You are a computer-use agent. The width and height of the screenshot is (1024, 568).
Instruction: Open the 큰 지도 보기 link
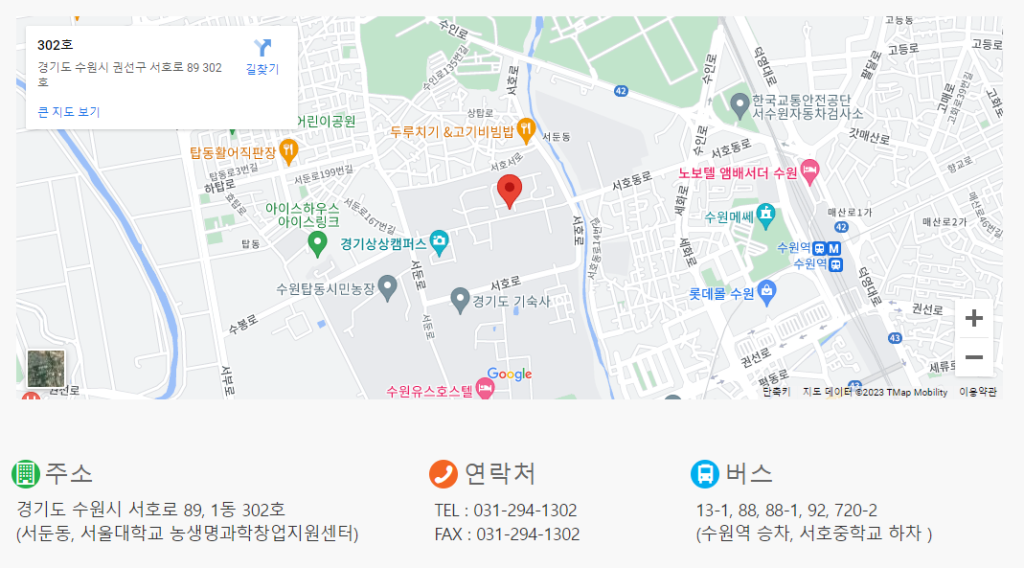tap(69, 112)
